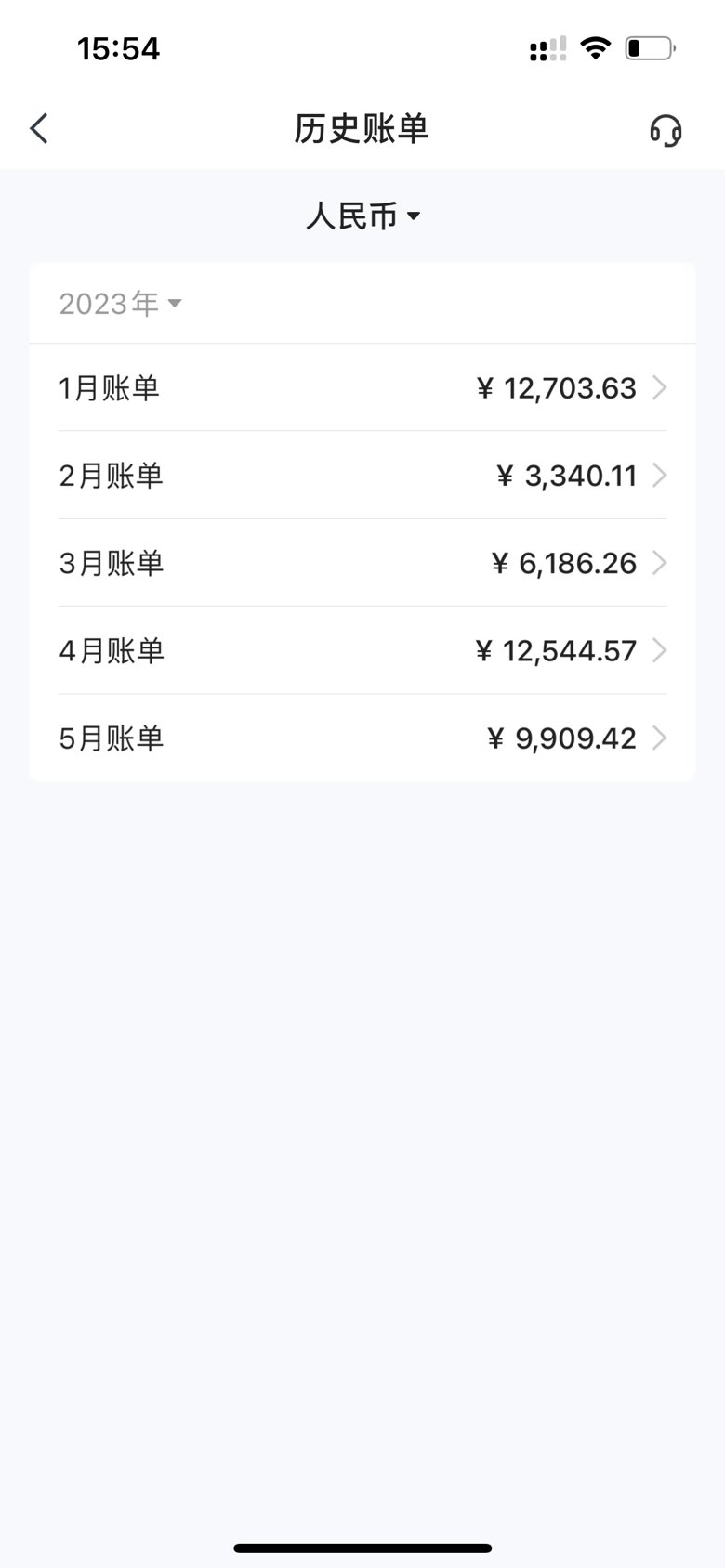Select the 3月账单 row

(x=362, y=563)
